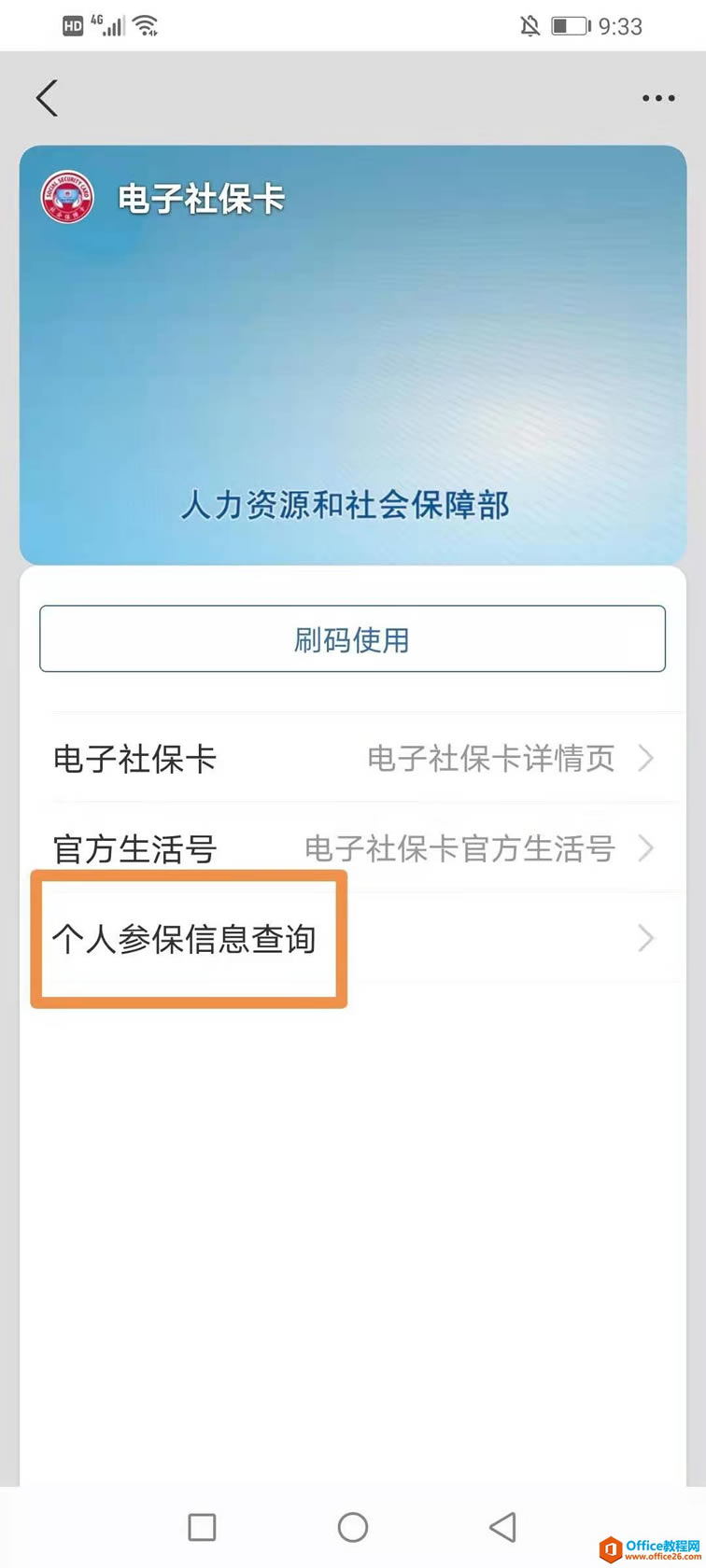Tap the system home button
The height and width of the screenshot is (1568, 706).
point(352,1527)
